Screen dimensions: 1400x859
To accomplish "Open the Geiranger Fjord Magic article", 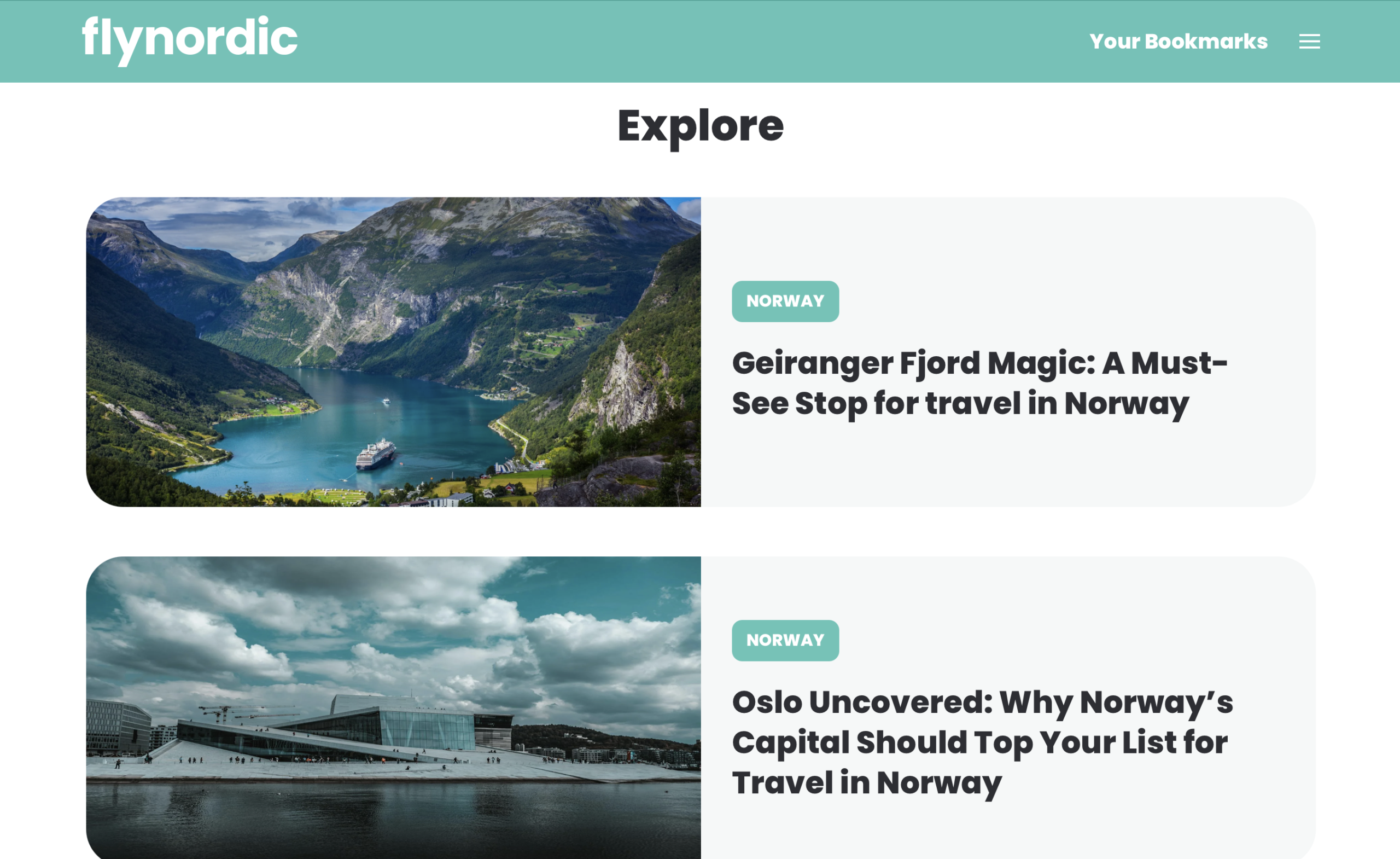I will click(979, 382).
